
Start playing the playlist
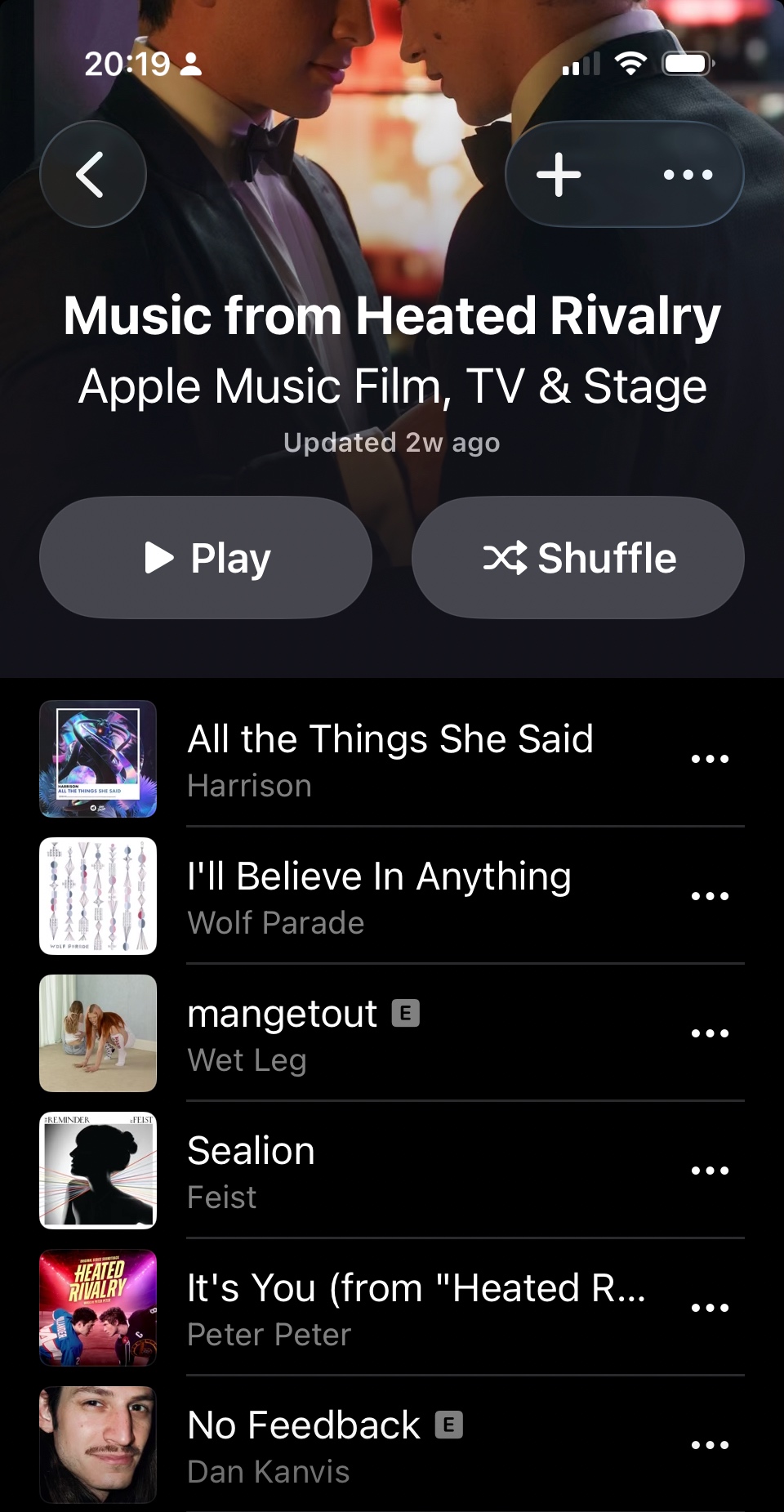tap(206, 558)
